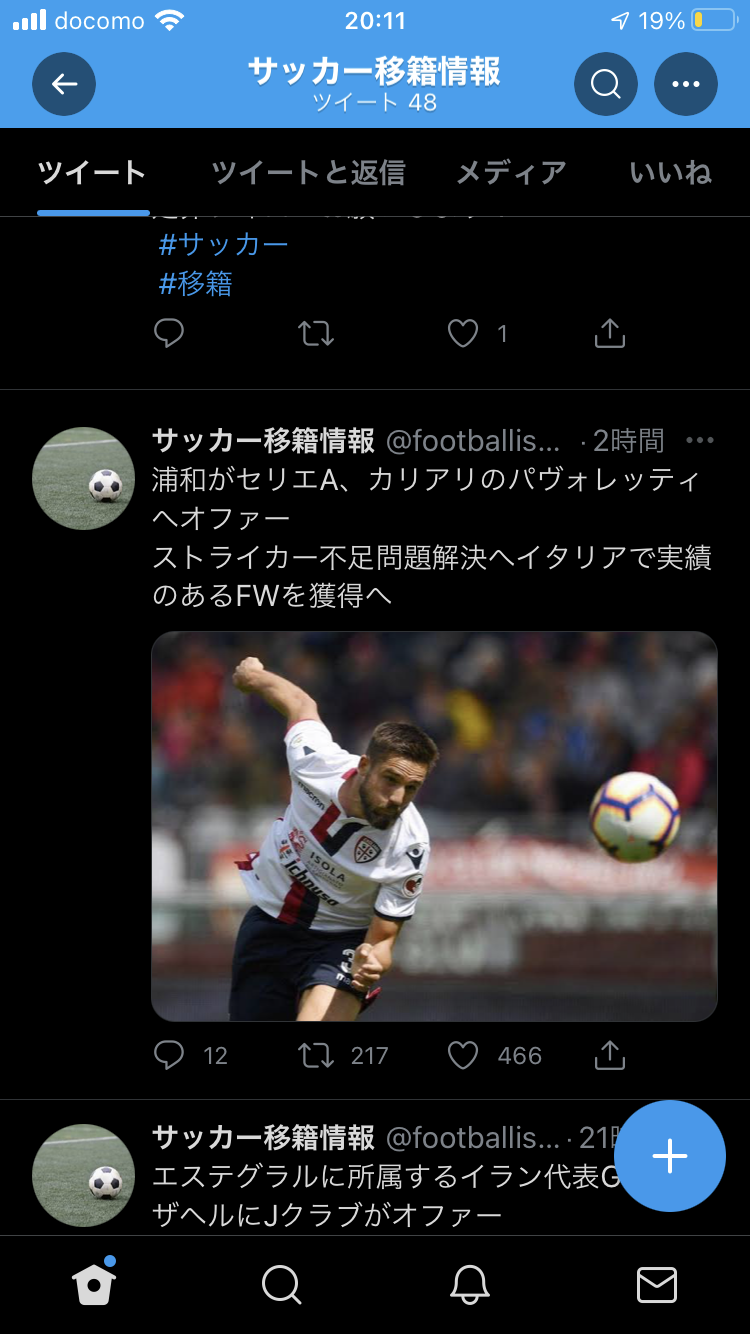Open search in the profile header
This screenshot has width=750, height=1334.
point(606,84)
